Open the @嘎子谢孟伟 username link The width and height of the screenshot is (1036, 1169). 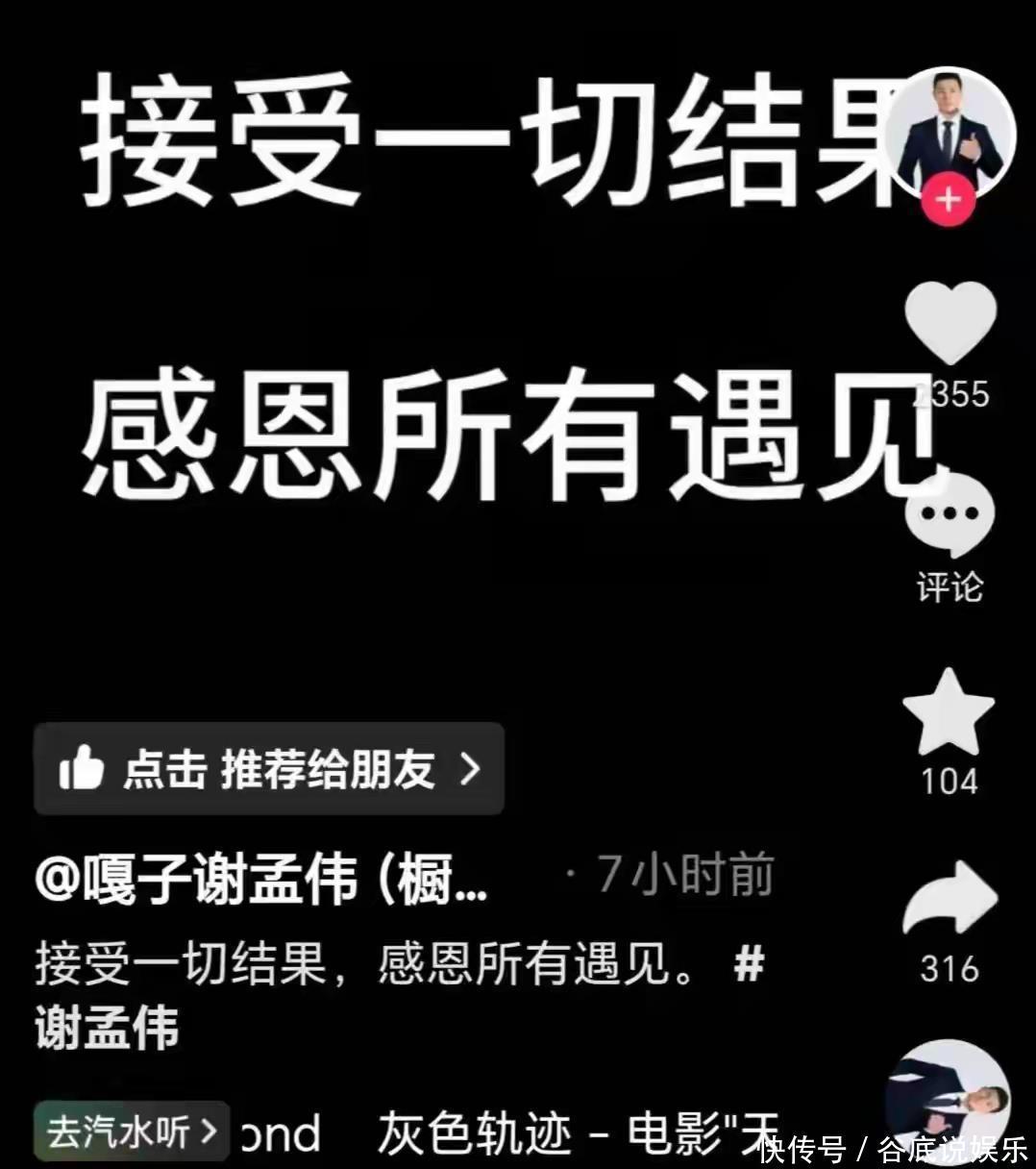261,879
